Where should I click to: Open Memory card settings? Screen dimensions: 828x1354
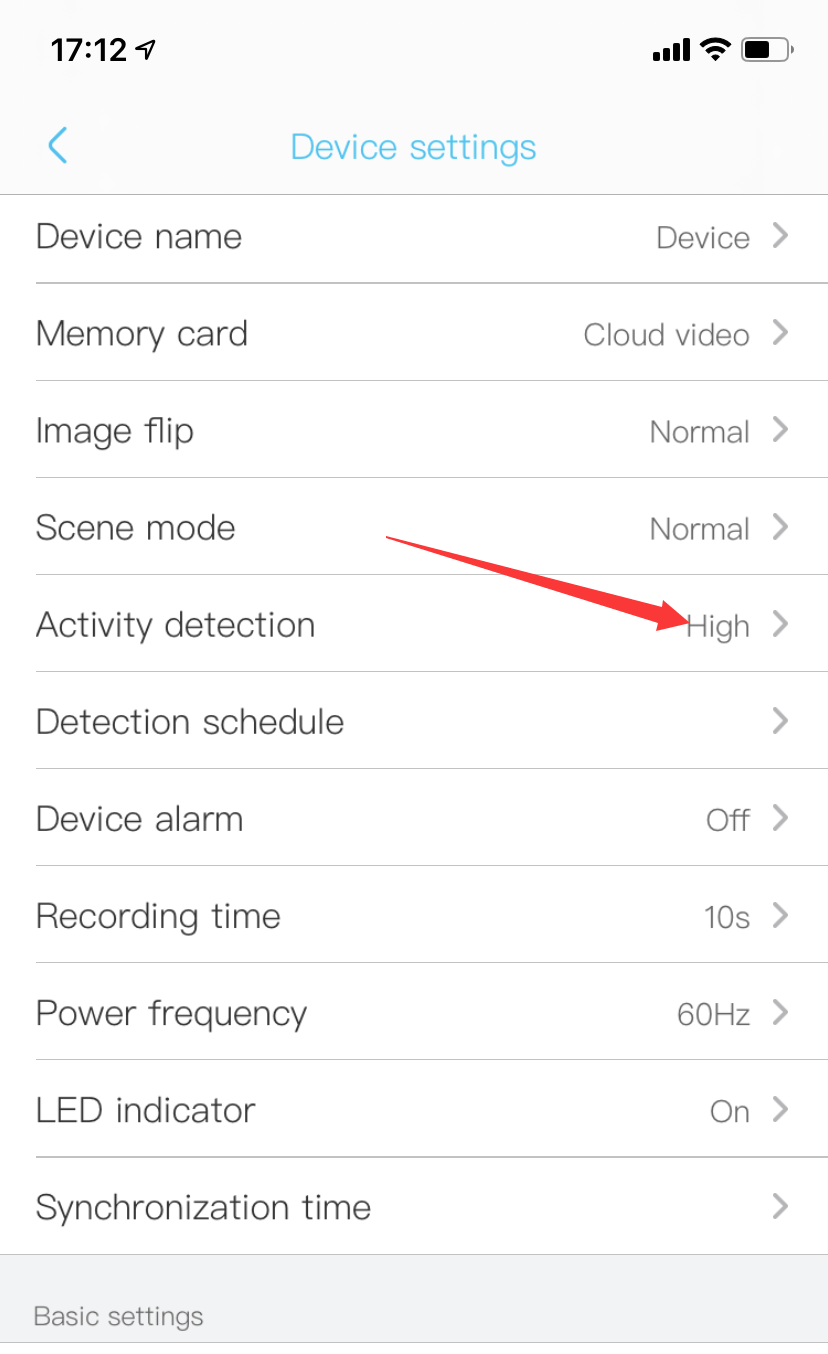(x=414, y=332)
